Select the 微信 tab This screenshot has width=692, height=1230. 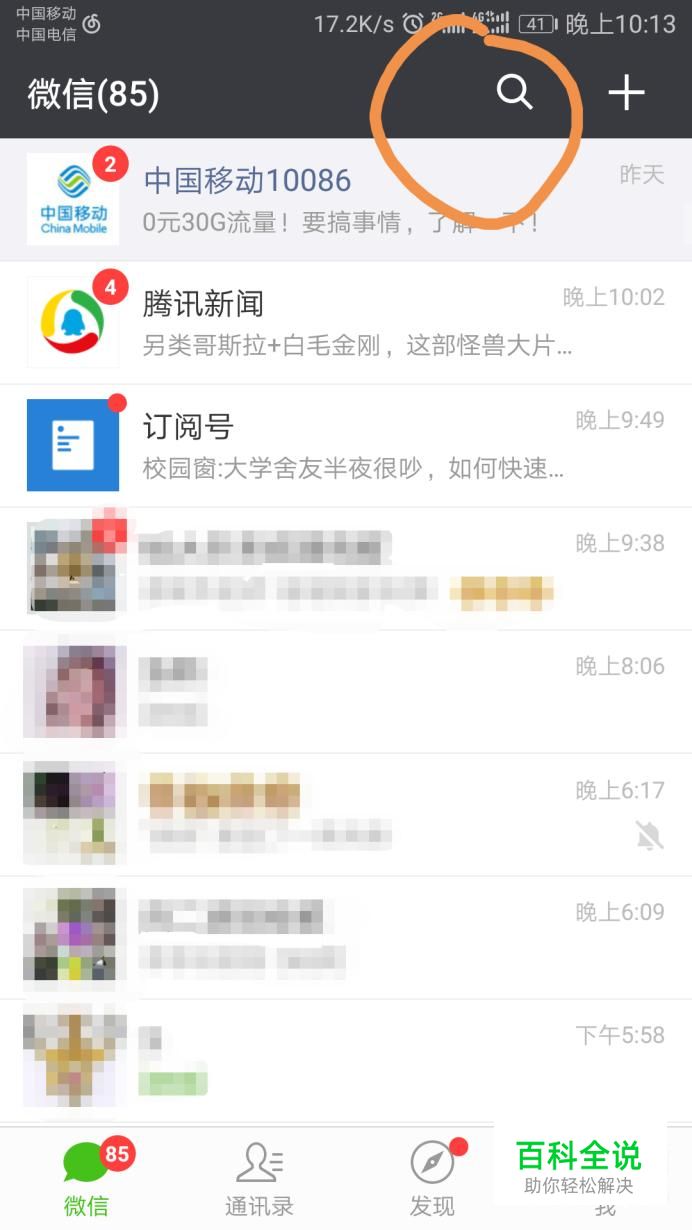click(86, 1180)
